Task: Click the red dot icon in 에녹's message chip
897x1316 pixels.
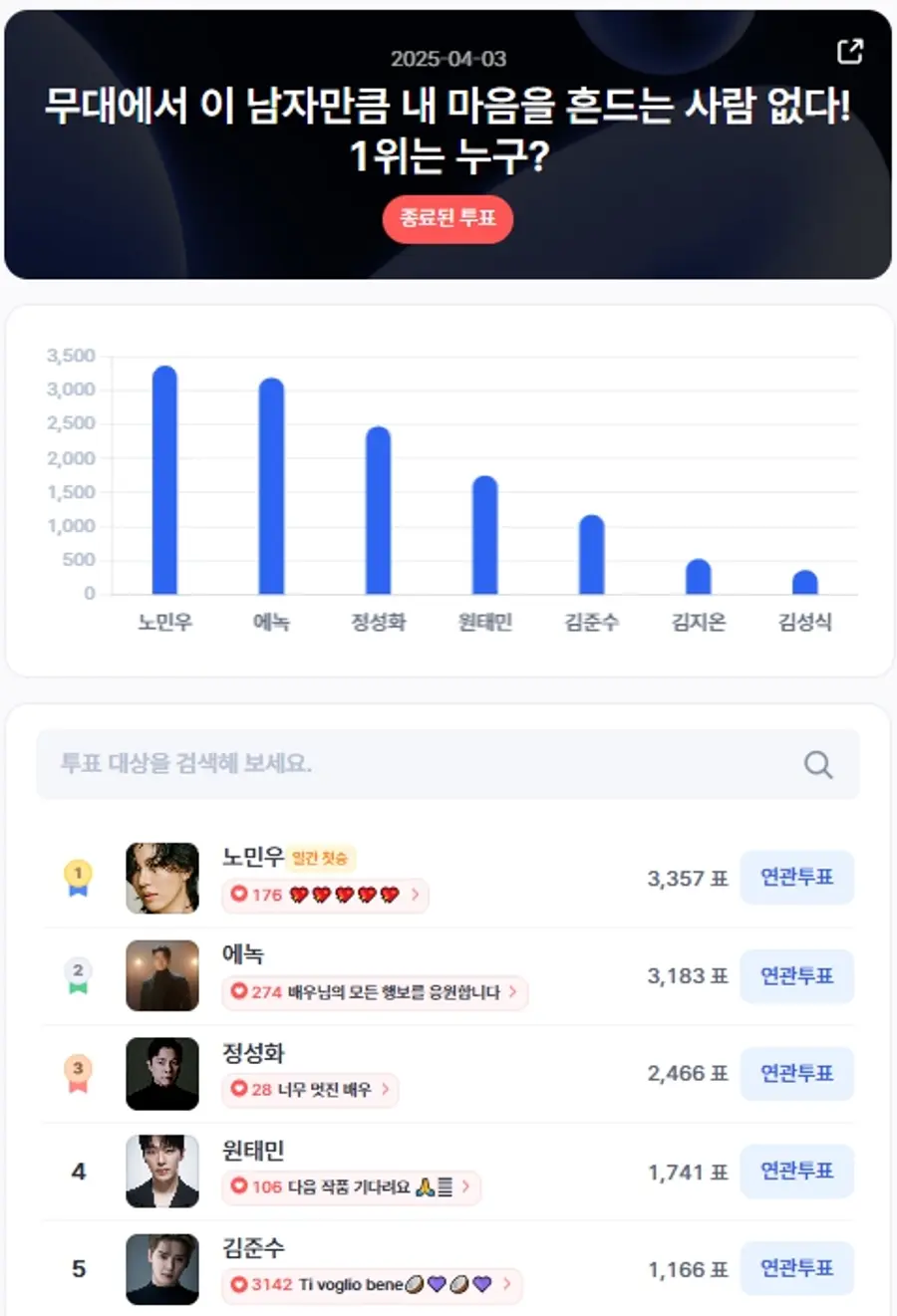Action: tap(237, 993)
